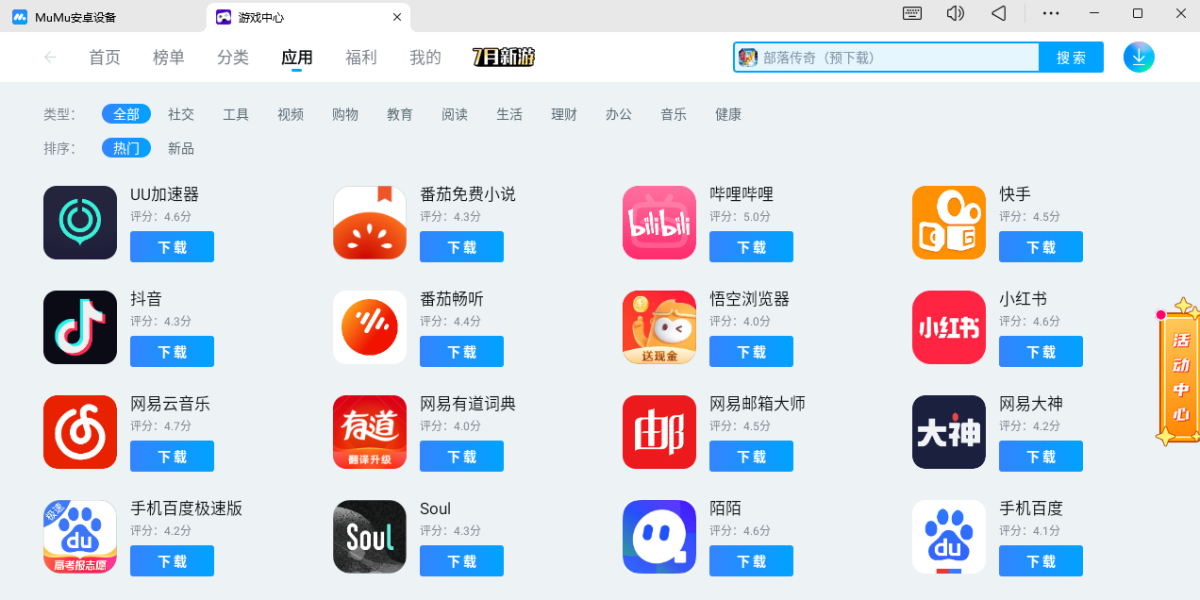1200x600 pixels.
Task: Download 番茄免费小说
Action: 461,247
